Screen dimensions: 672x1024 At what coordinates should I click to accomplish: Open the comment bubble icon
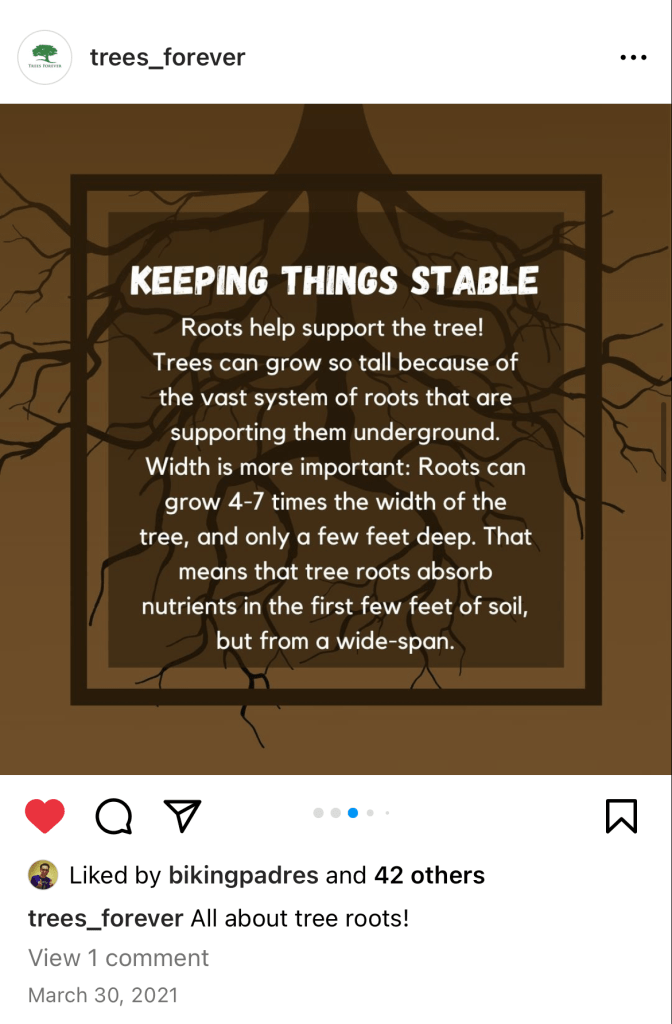point(114,816)
